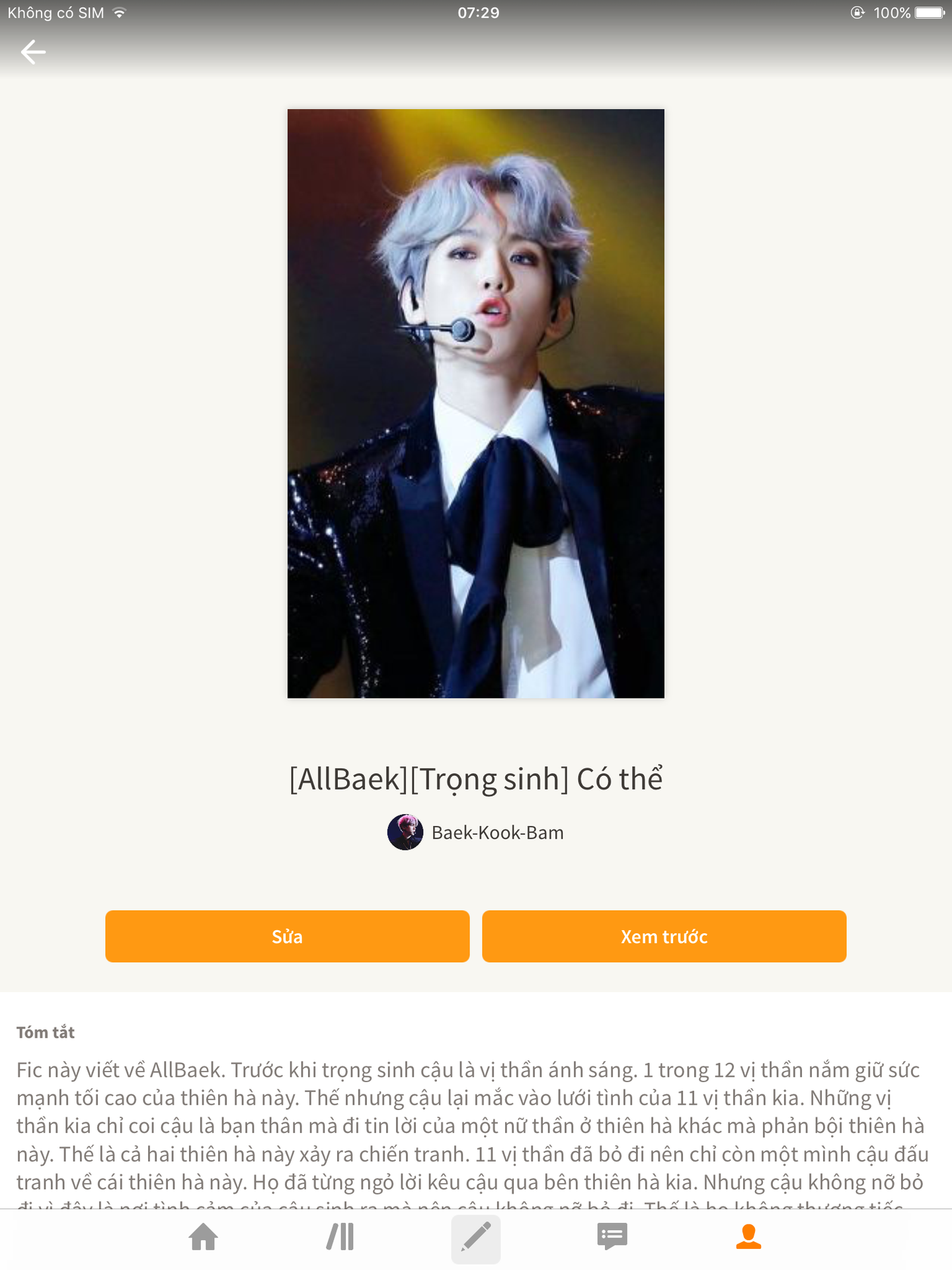Switch to the Library tab
952x1270 pixels.
(340, 1236)
